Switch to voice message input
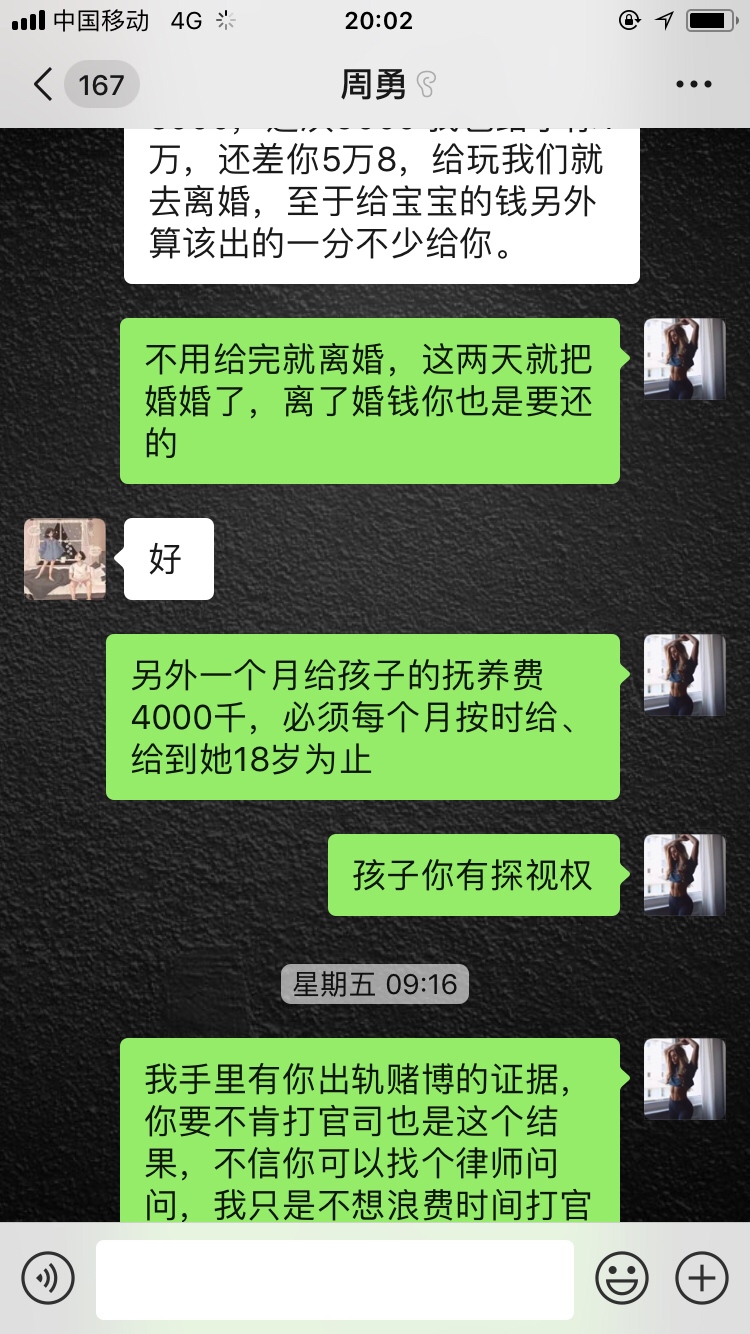The image size is (750, 1334). pyautogui.click(x=48, y=1278)
